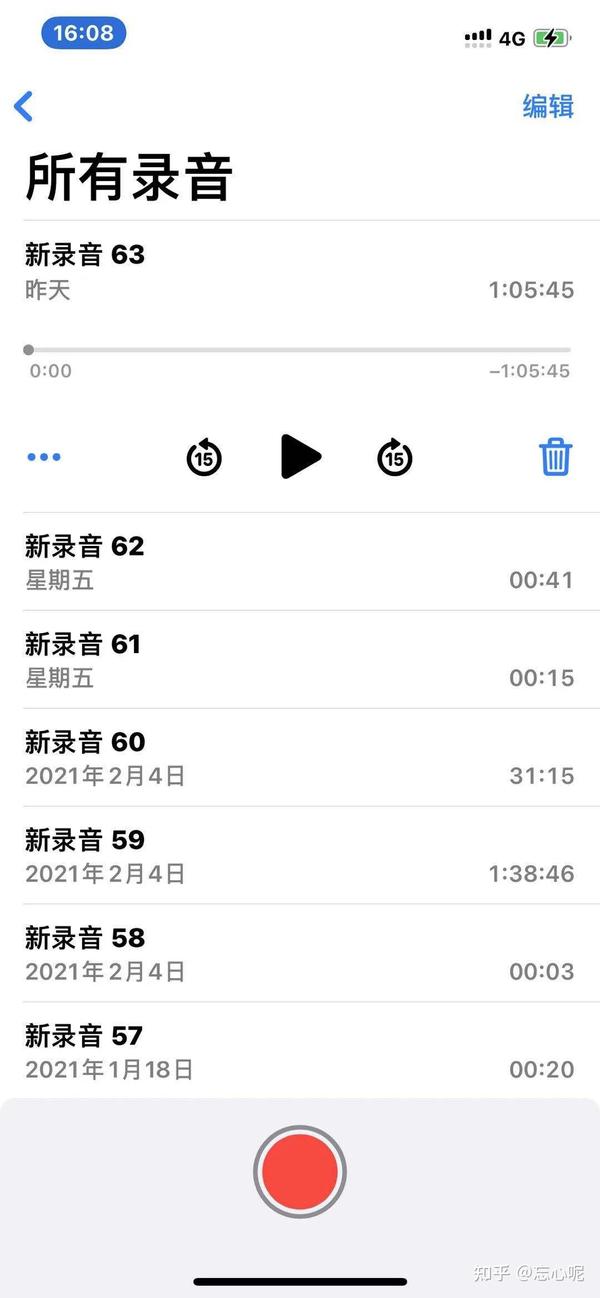600x1298 pixels.
Task: Open recording 新录音 60
Action: pyautogui.click(x=299, y=758)
